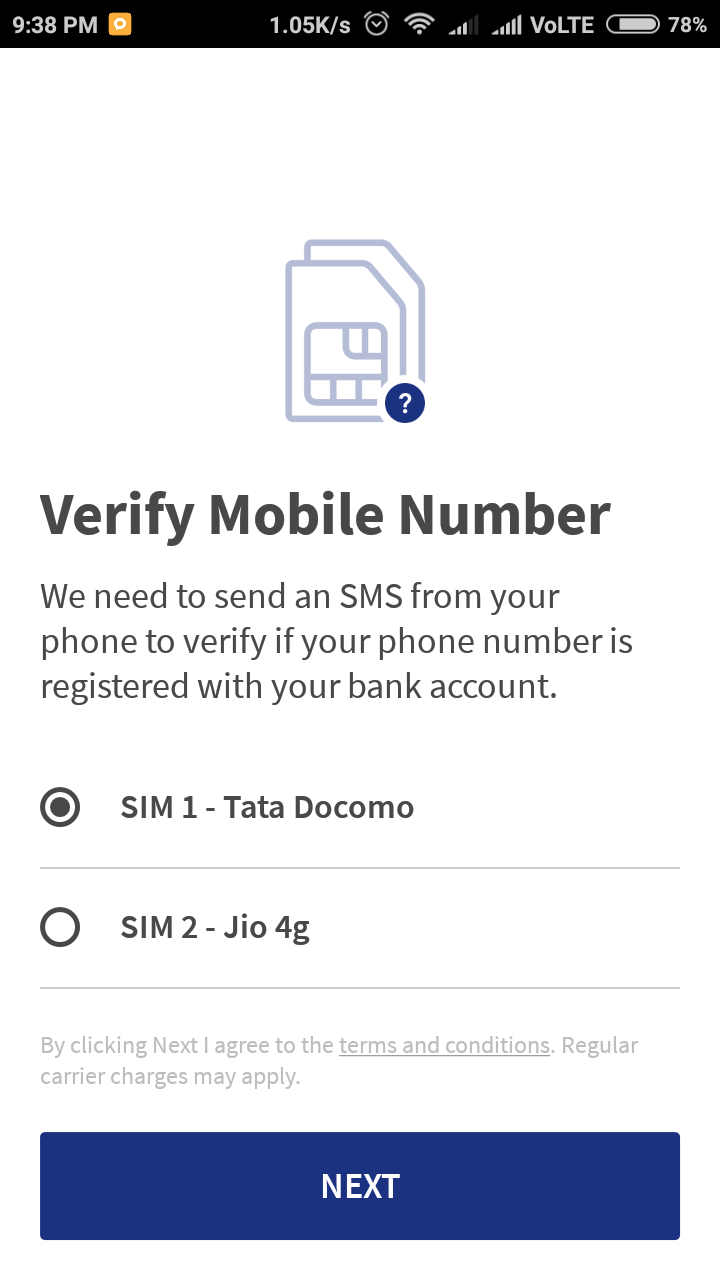Tap the NEXT button

[x=360, y=1186]
